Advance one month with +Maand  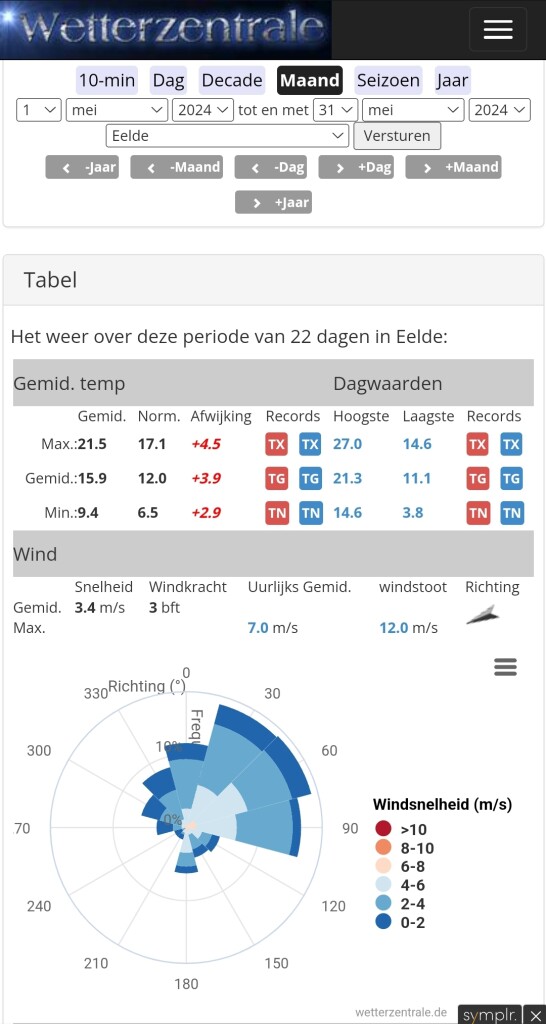coord(453,167)
